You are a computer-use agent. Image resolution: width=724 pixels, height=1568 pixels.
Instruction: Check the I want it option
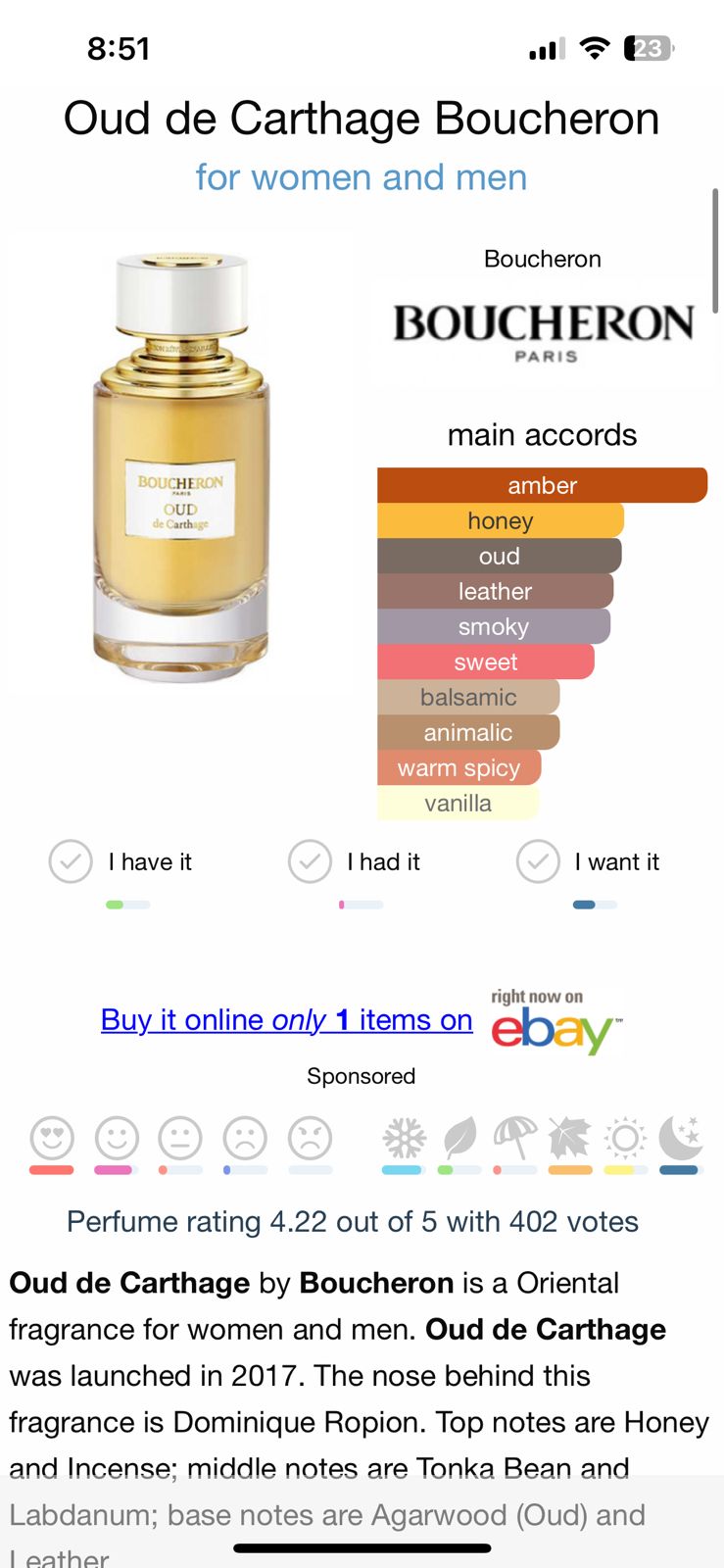538,861
